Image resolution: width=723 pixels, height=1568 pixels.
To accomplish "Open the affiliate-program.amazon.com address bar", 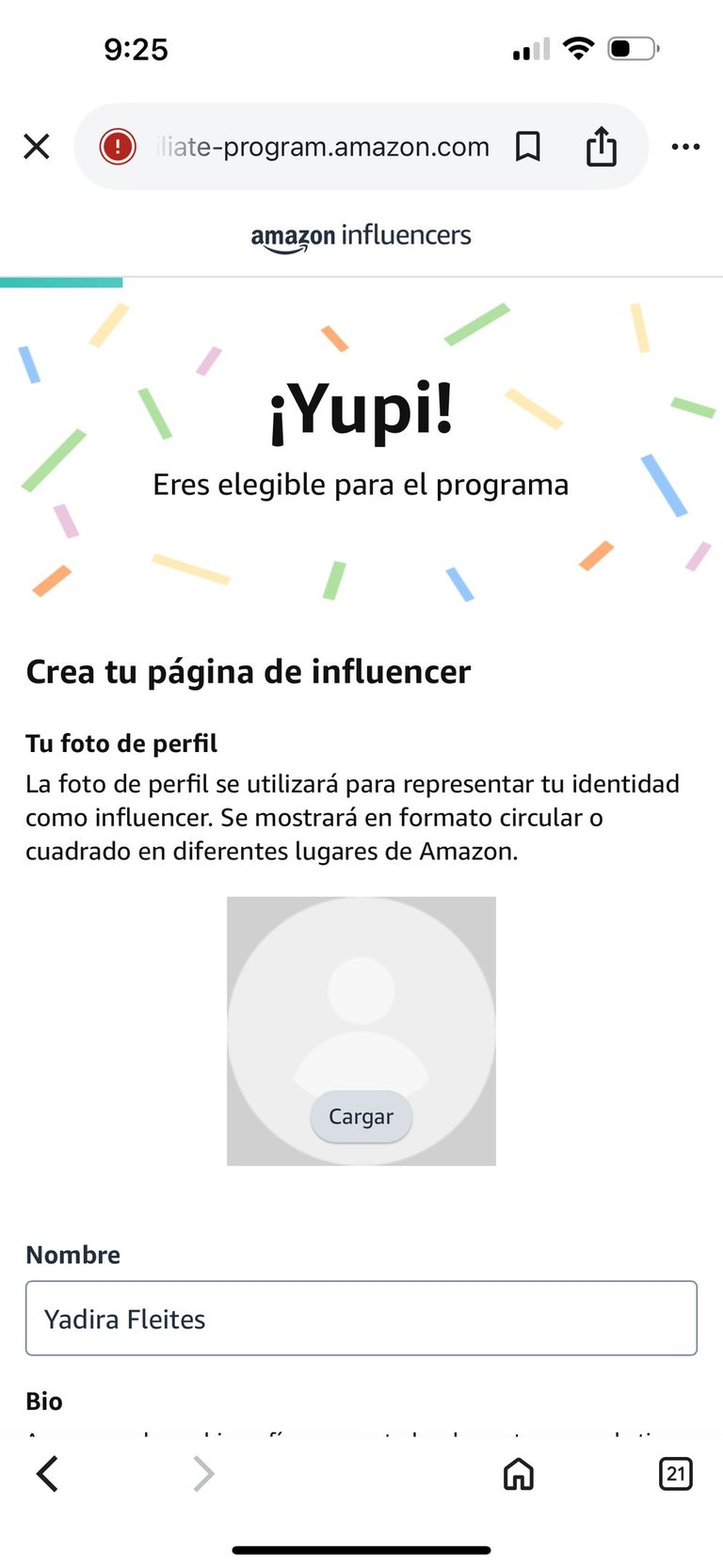I will click(322, 147).
